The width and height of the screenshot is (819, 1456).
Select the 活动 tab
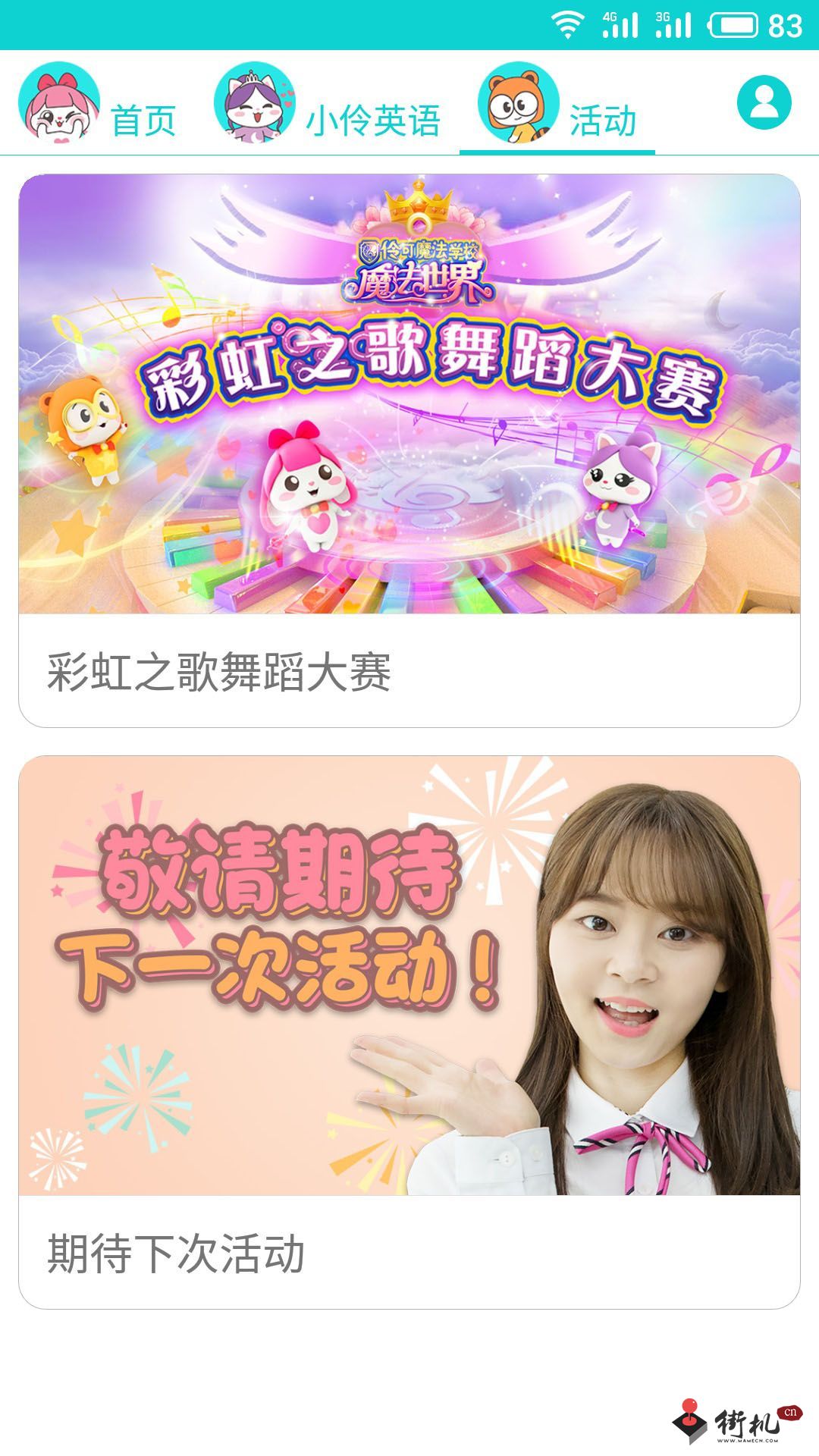click(x=557, y=106)
